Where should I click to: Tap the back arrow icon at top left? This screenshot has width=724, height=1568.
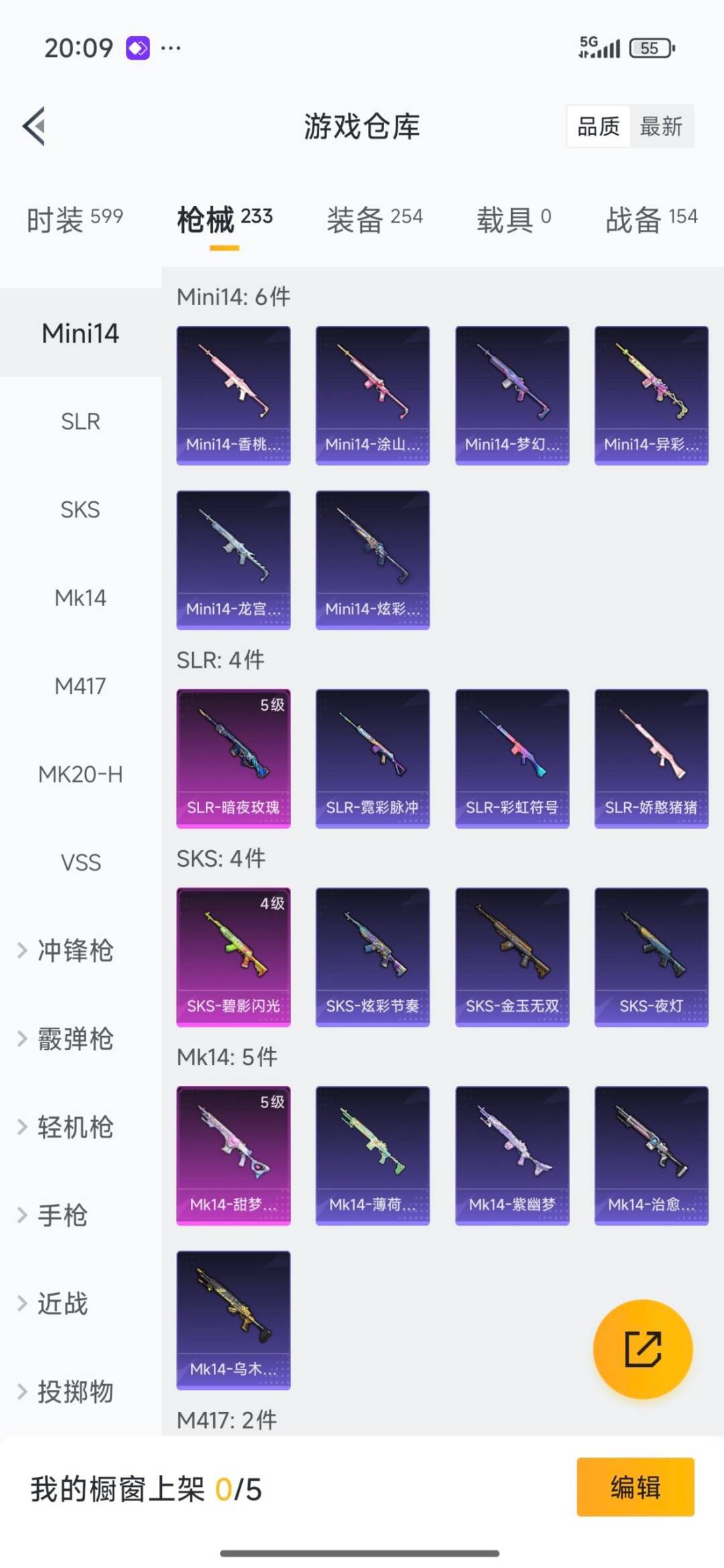34,127
